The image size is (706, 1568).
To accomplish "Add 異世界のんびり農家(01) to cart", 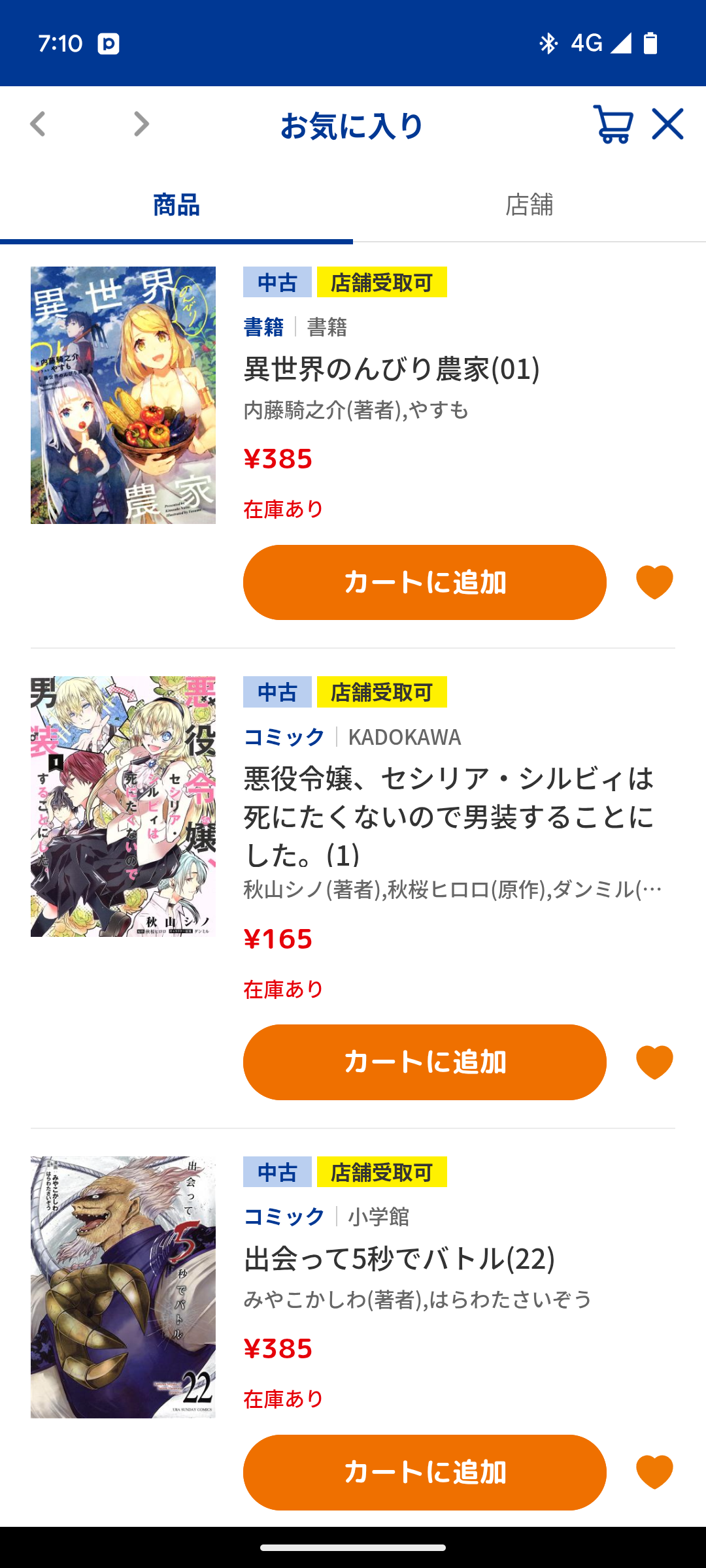I will click(425, 582).
